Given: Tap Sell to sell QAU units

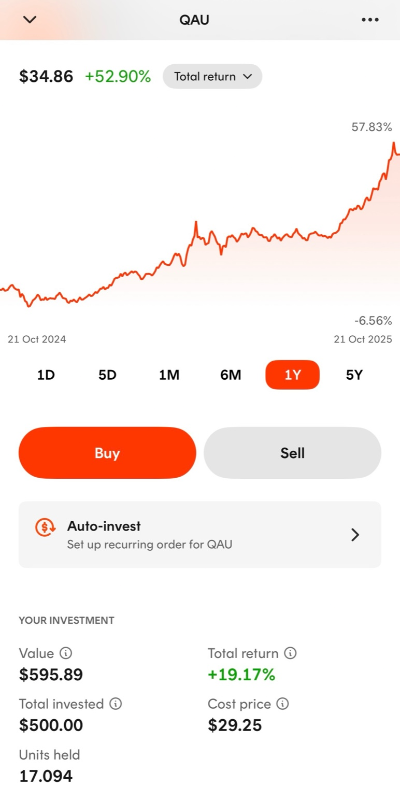Looking at the screenshot, I should [x=293, y=453].
